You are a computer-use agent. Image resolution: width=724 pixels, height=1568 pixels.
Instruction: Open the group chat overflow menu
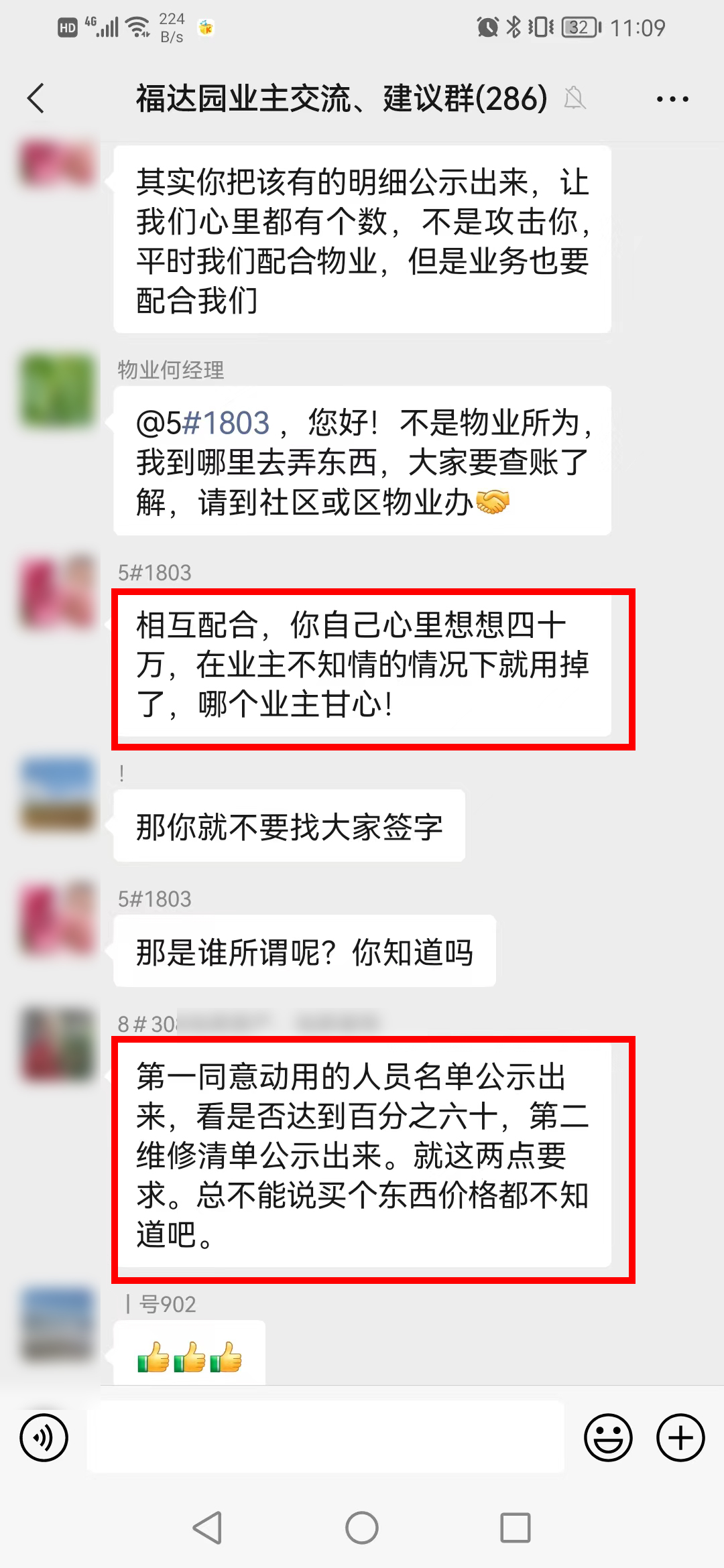[672, 99]
